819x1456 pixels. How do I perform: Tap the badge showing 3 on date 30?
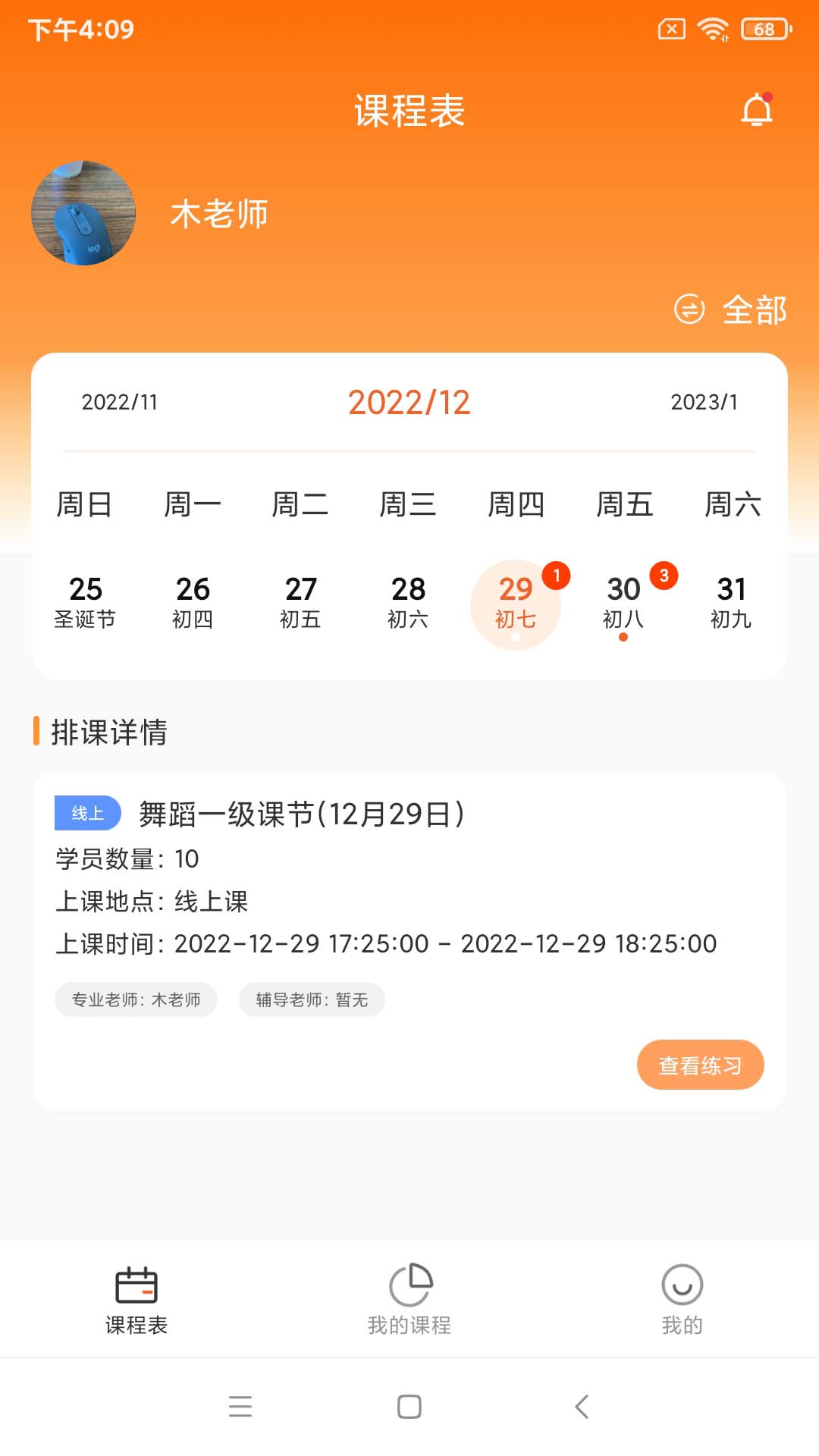(663, 576)
